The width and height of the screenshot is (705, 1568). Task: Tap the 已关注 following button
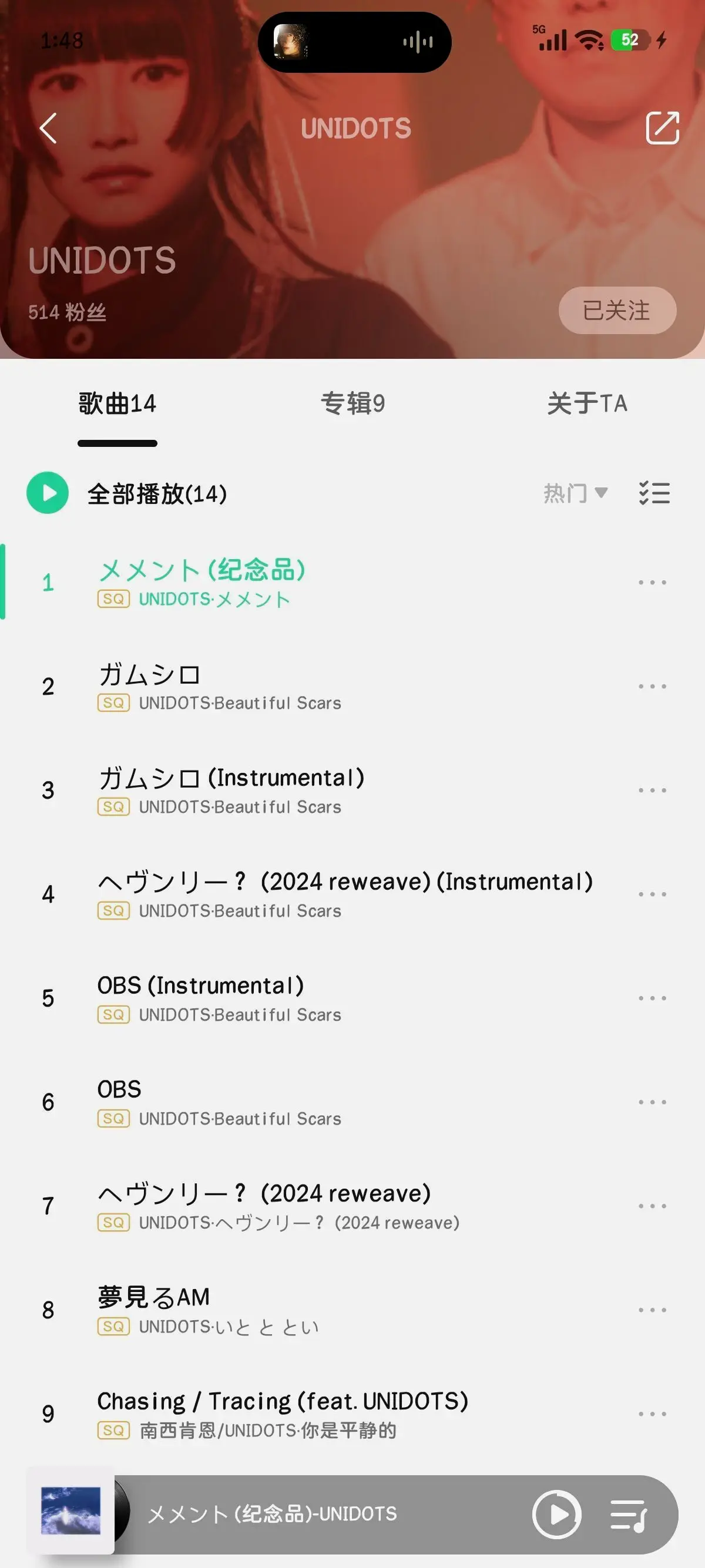pos(617,311)
